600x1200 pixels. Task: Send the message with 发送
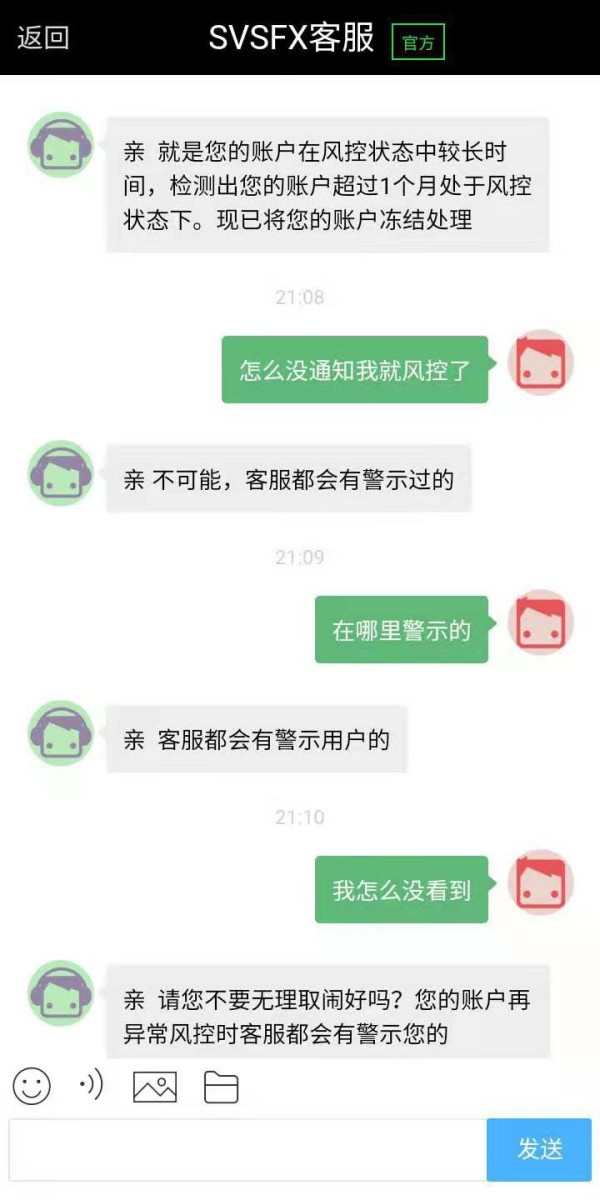coord(540,1150)
